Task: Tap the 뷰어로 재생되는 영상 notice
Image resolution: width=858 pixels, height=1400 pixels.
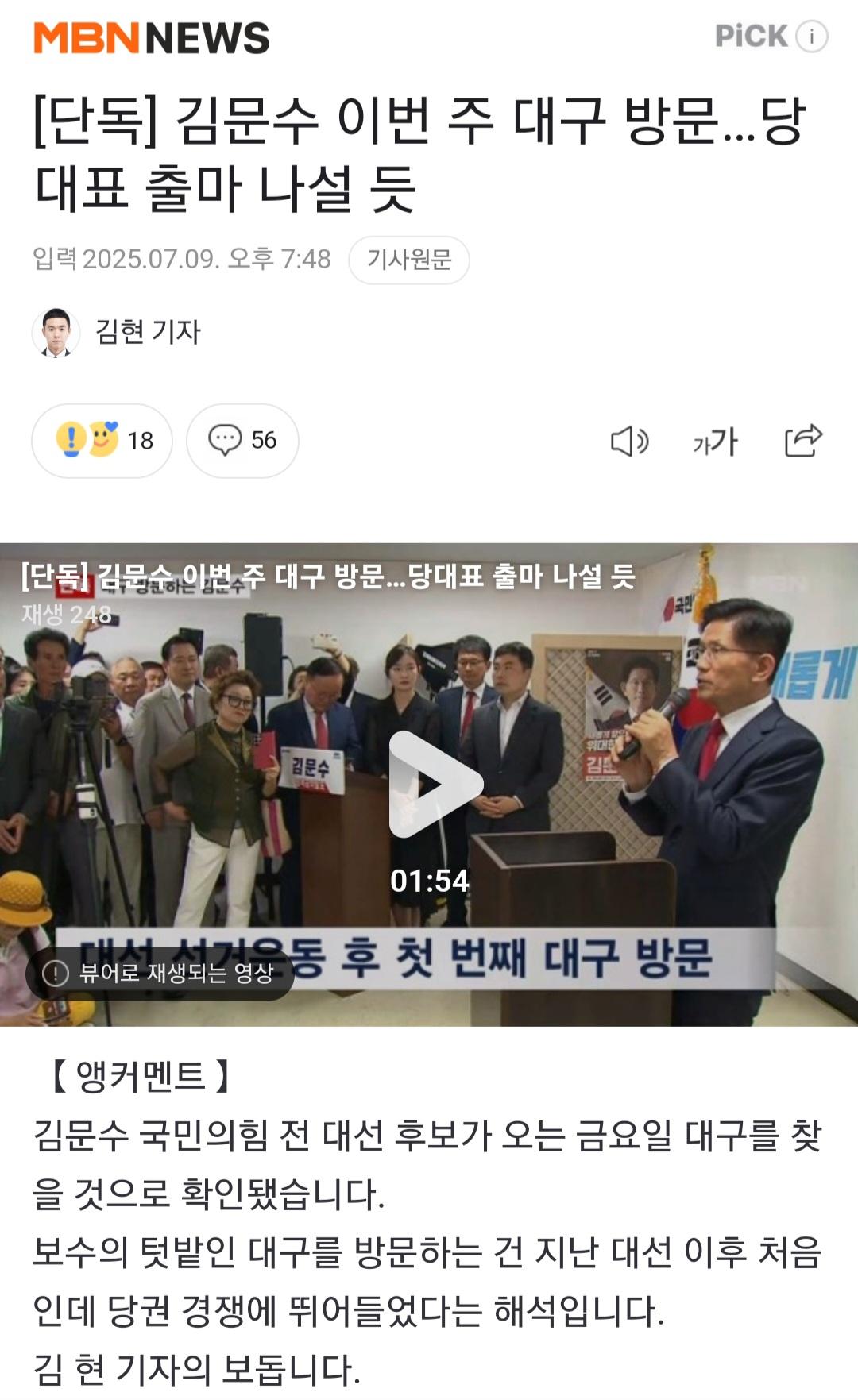Action: tap(160, 973)
